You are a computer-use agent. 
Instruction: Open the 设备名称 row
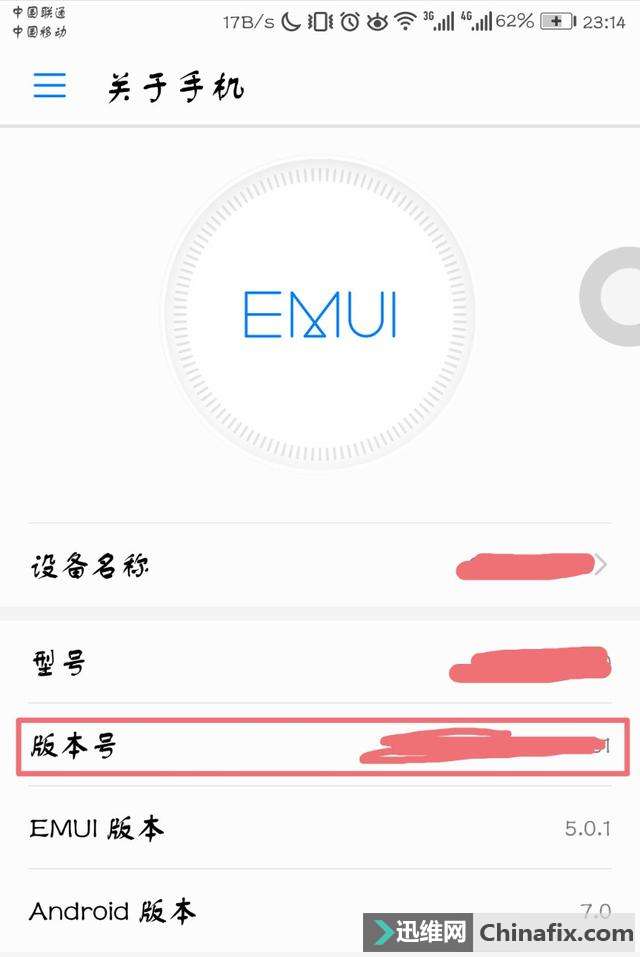320,566
